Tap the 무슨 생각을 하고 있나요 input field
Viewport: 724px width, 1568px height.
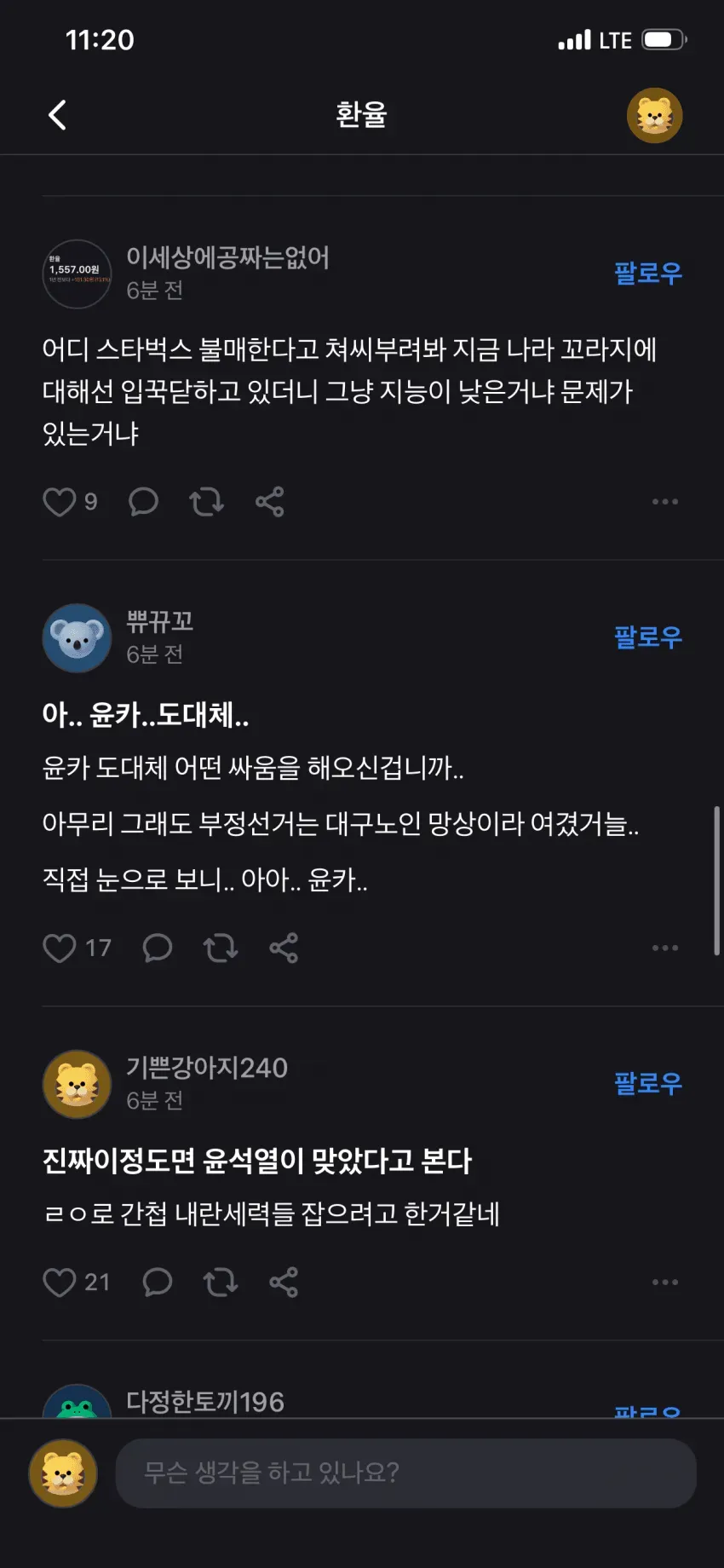click(406, 1473)
